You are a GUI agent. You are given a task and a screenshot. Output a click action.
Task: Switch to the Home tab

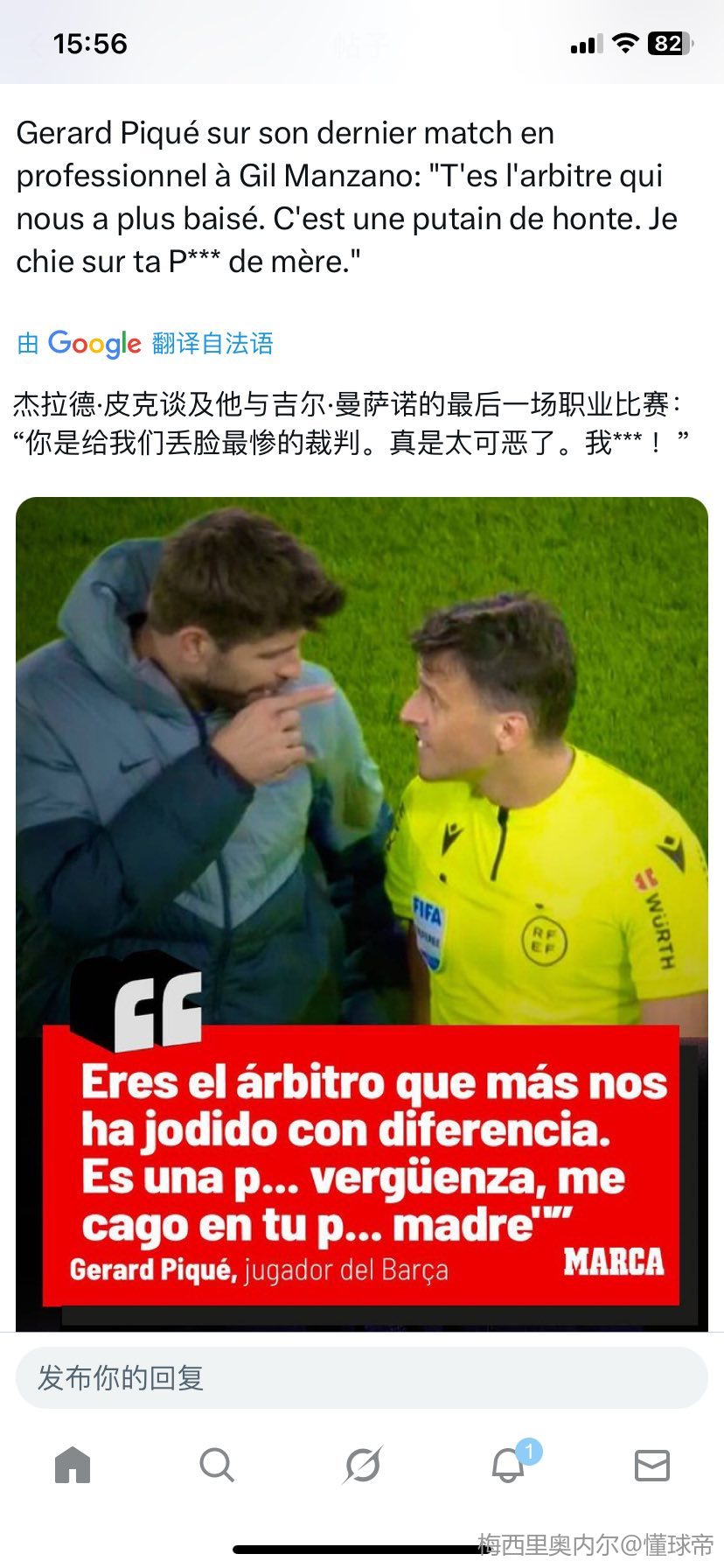pyautogui.click(x=73, y=1465)
